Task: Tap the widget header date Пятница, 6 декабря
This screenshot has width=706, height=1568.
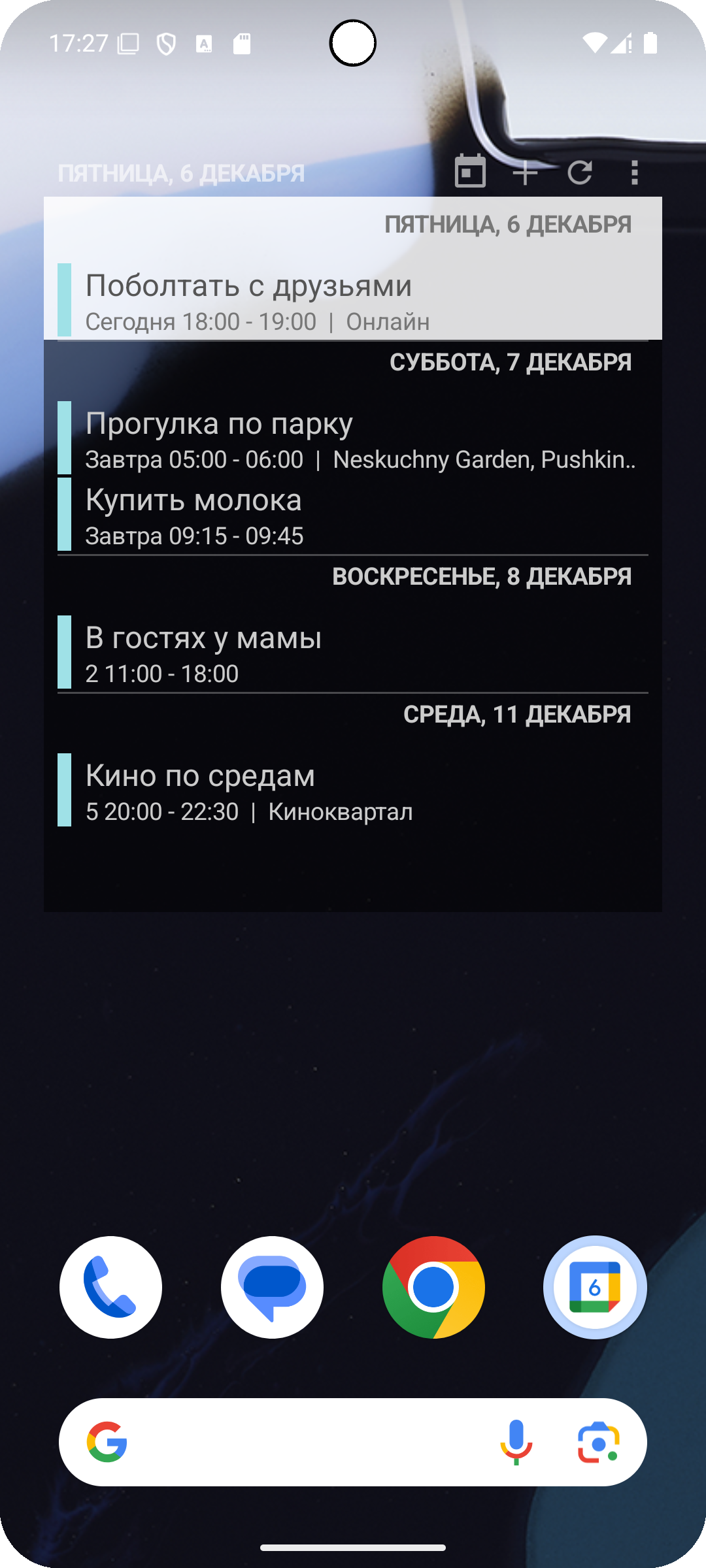Action: point(181,174)
